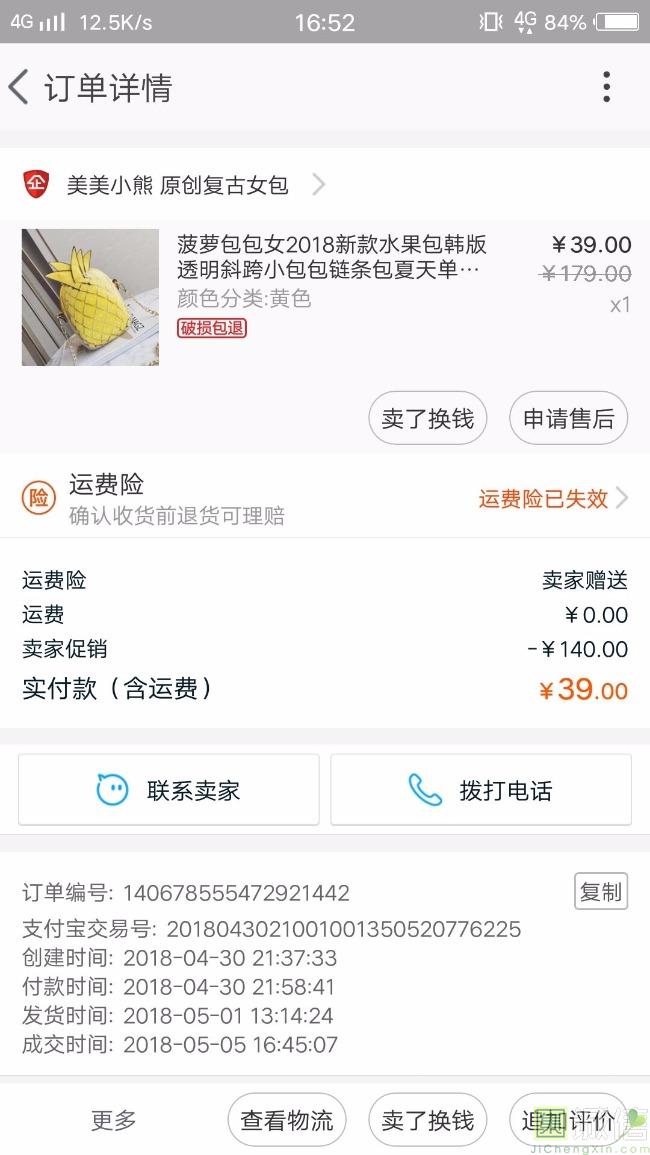Image resolution: width=650 pixels, height=1155 pixels.
Task: Add a follow-up review with 追加评价
Action: coord(568,1121)
